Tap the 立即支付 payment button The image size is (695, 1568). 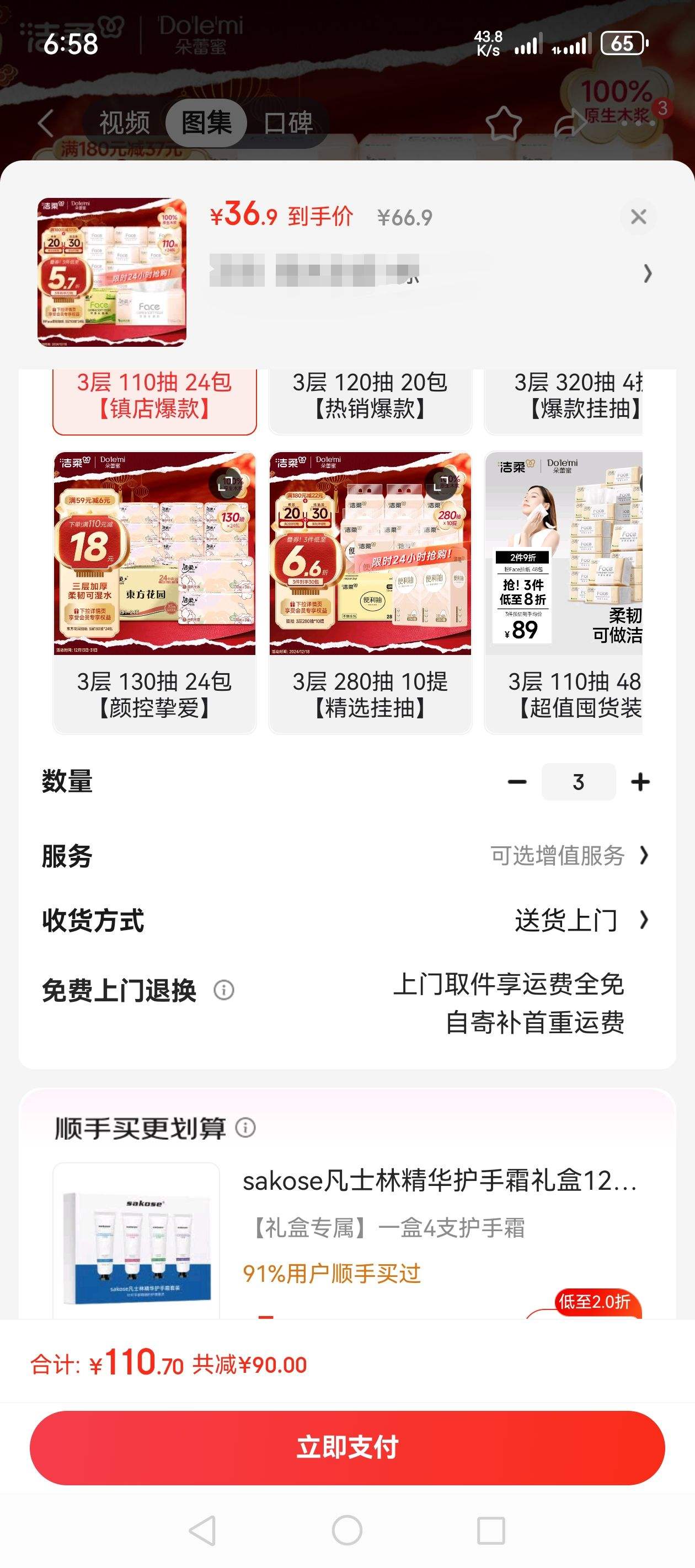[x=347, y=1447]
